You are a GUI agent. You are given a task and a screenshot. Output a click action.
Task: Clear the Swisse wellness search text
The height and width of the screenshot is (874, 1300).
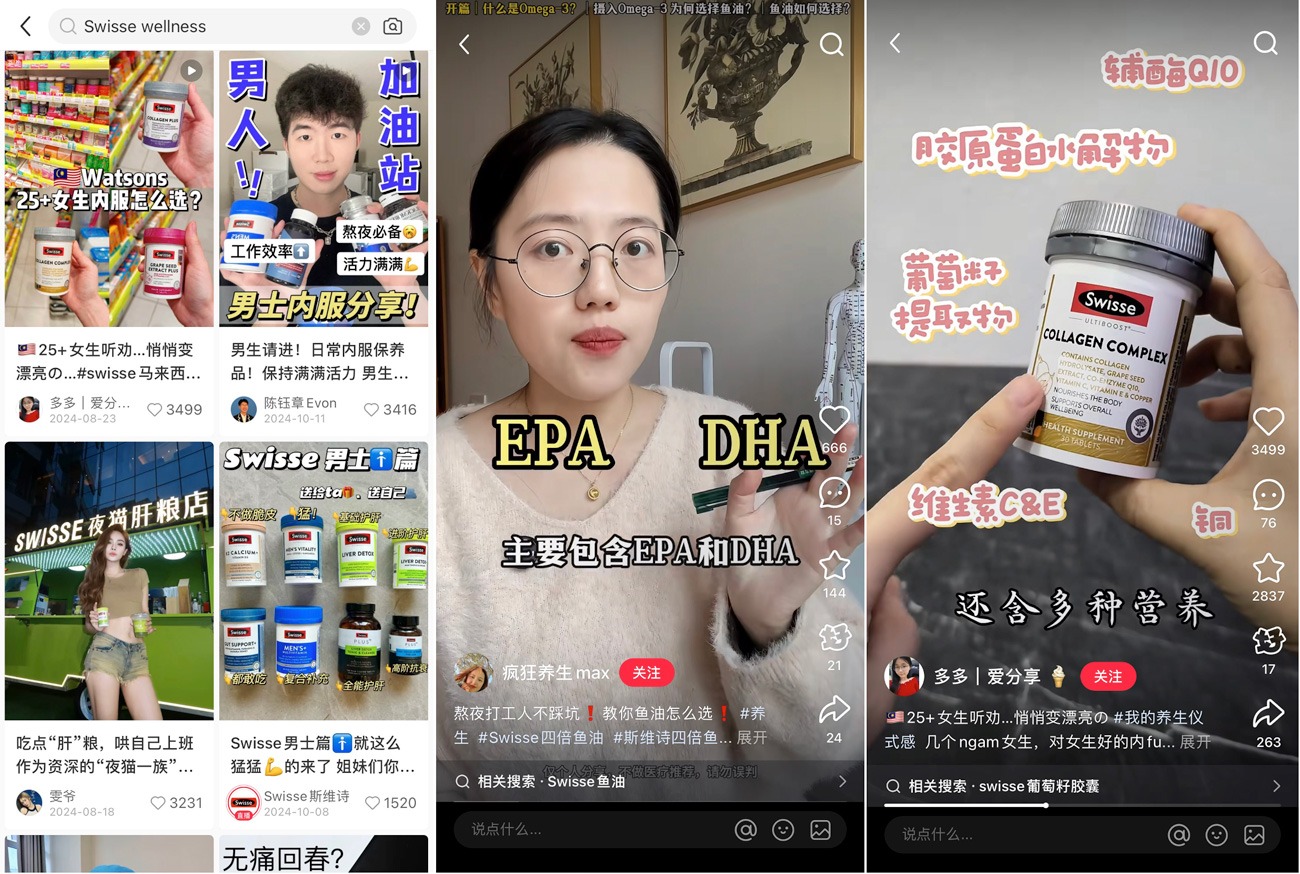(361, 27)
